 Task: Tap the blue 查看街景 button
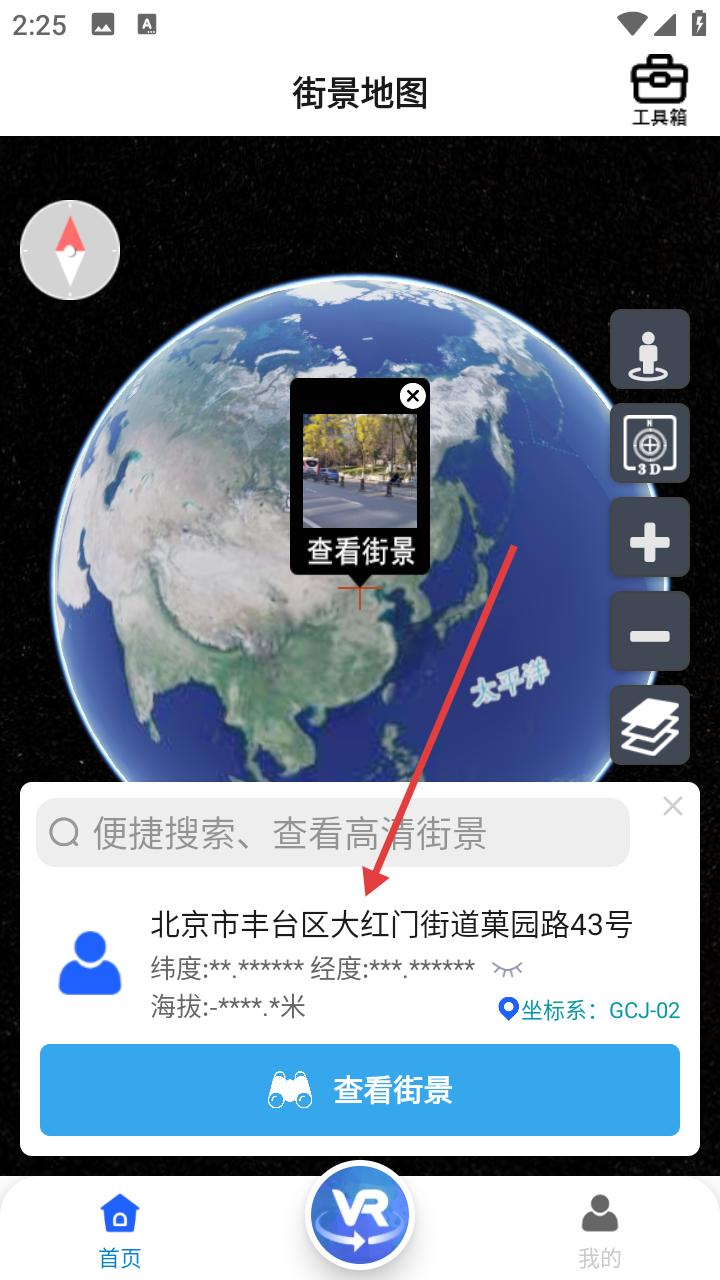point(360,1090)
